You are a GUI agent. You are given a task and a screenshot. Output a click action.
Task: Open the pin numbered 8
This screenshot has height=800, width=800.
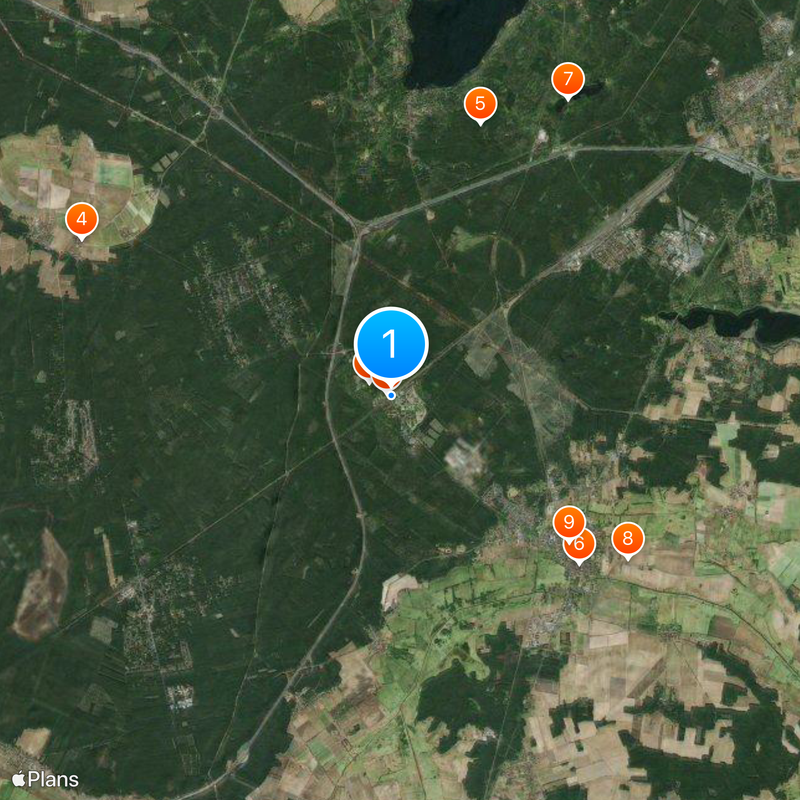point(627,539)
